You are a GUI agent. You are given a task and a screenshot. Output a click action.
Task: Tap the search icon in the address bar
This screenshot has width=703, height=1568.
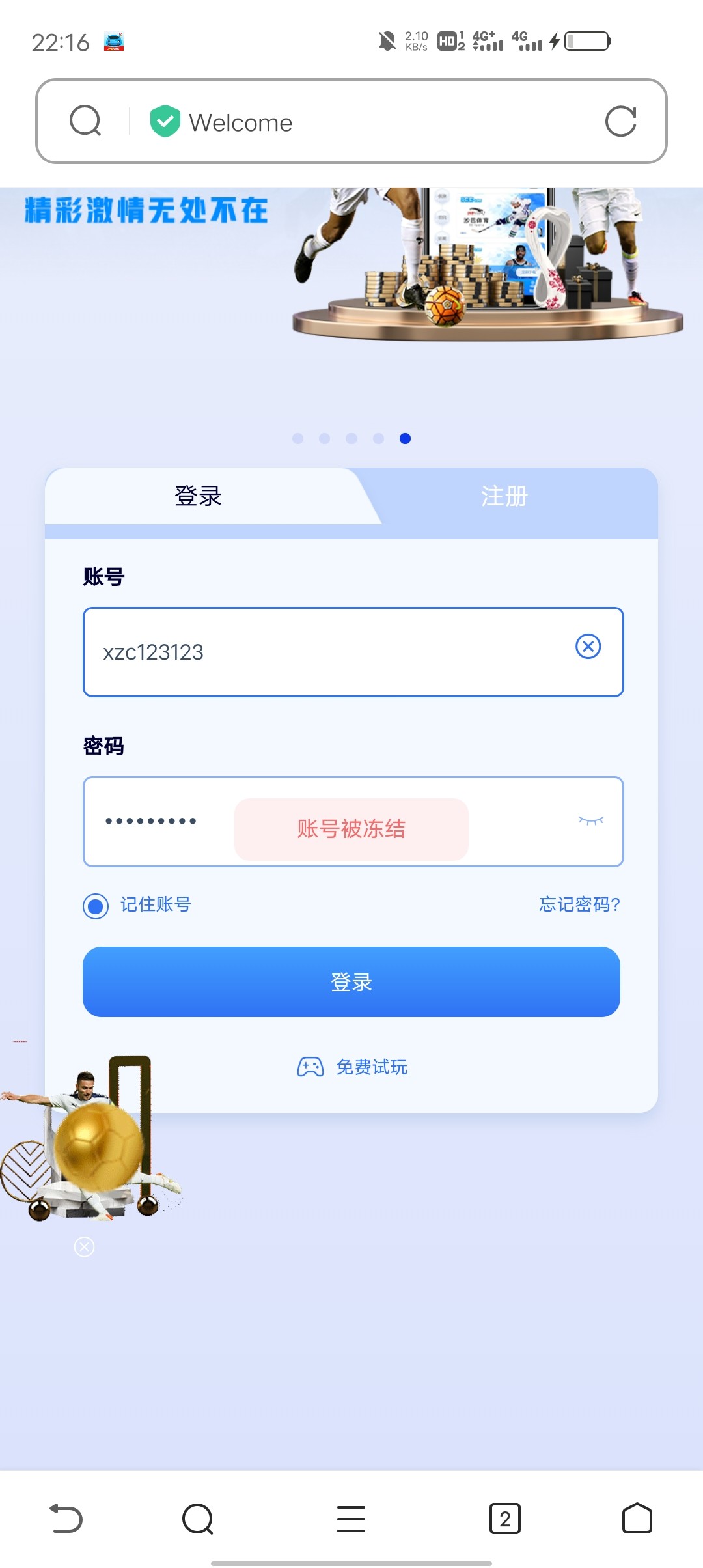pos(85,121)
